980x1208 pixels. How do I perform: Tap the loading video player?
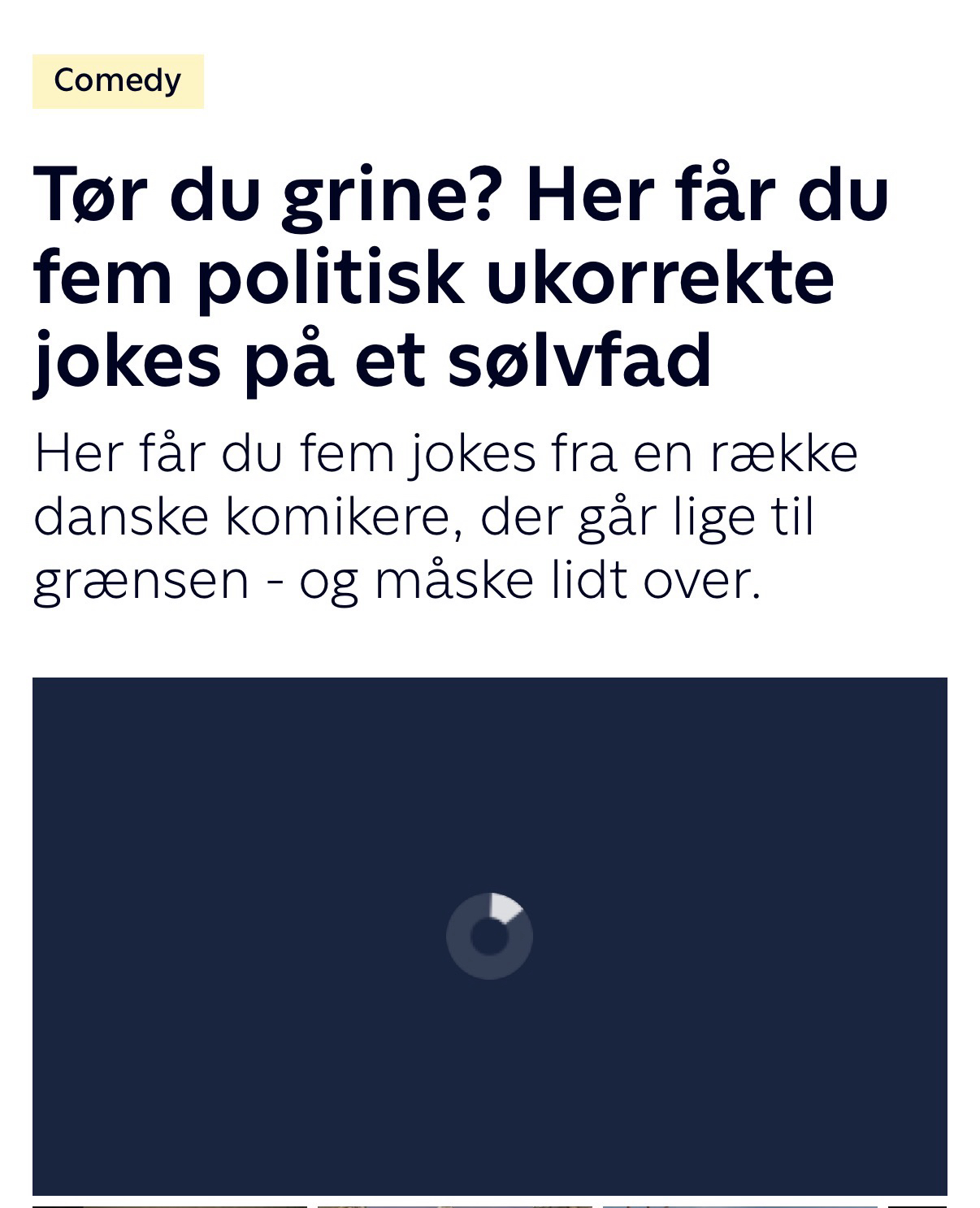[x=489, y=936]
